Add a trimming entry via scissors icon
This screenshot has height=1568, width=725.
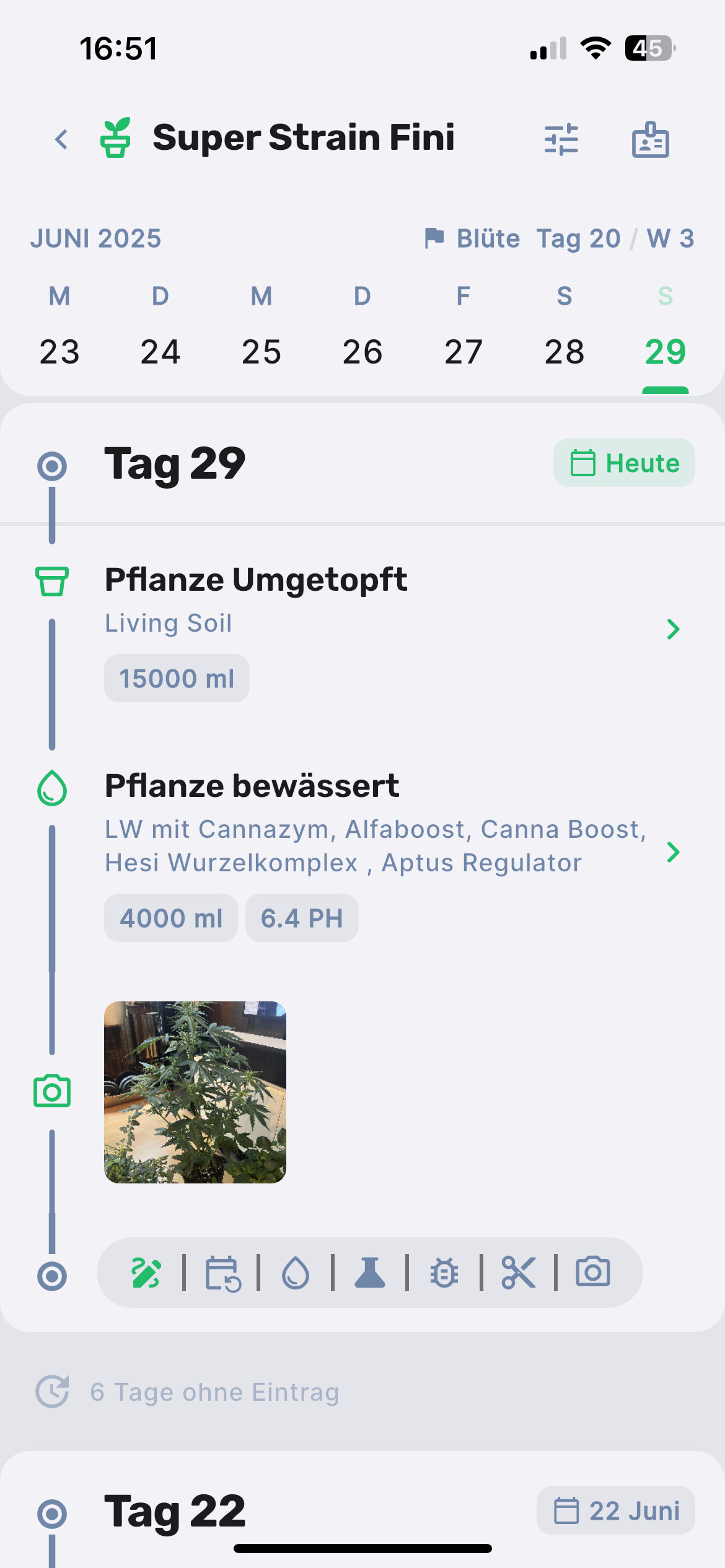(x=519, y=1273)
